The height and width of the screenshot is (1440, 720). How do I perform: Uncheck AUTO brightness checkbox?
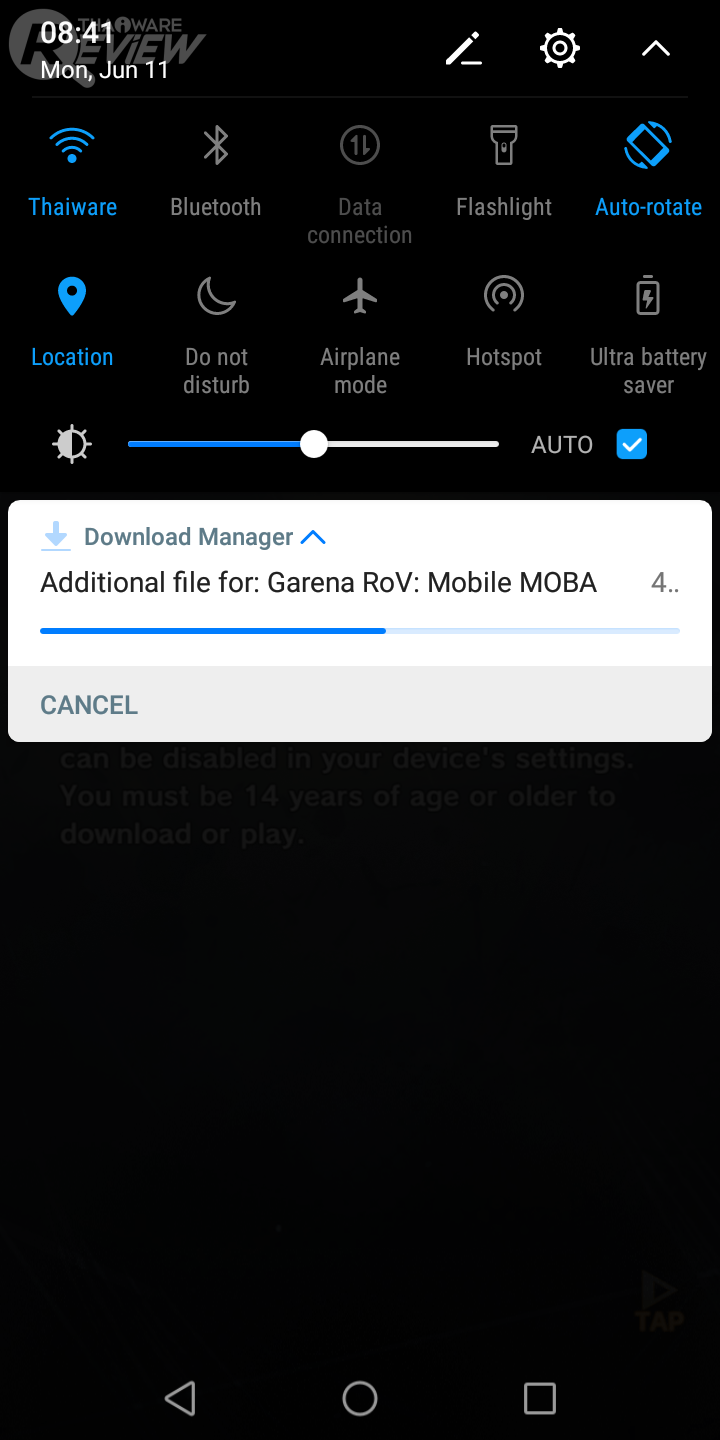pos(632,444)
